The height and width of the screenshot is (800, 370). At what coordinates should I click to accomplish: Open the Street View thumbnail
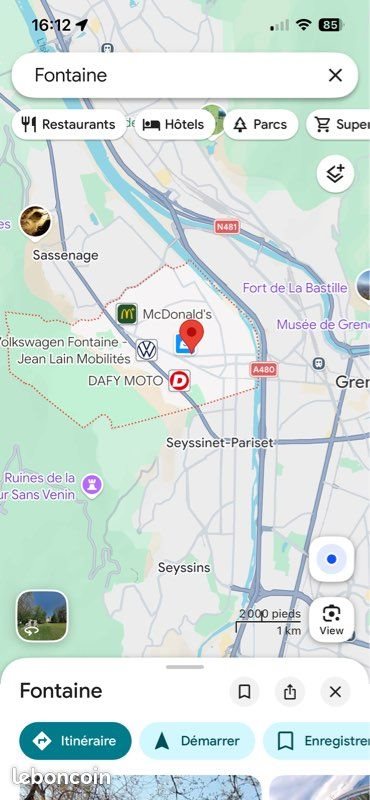tap(42, 616)
